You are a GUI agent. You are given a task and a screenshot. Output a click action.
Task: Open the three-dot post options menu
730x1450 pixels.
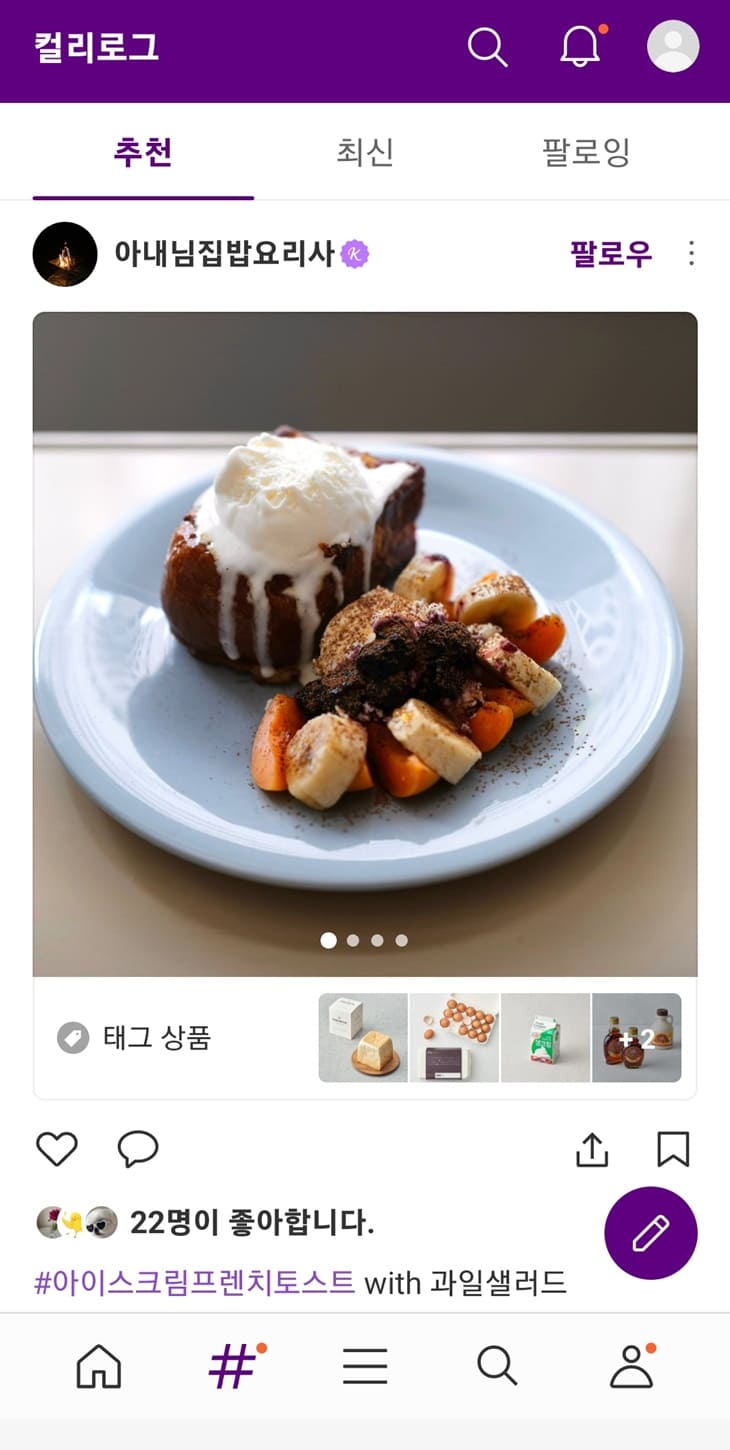(690, 254)
